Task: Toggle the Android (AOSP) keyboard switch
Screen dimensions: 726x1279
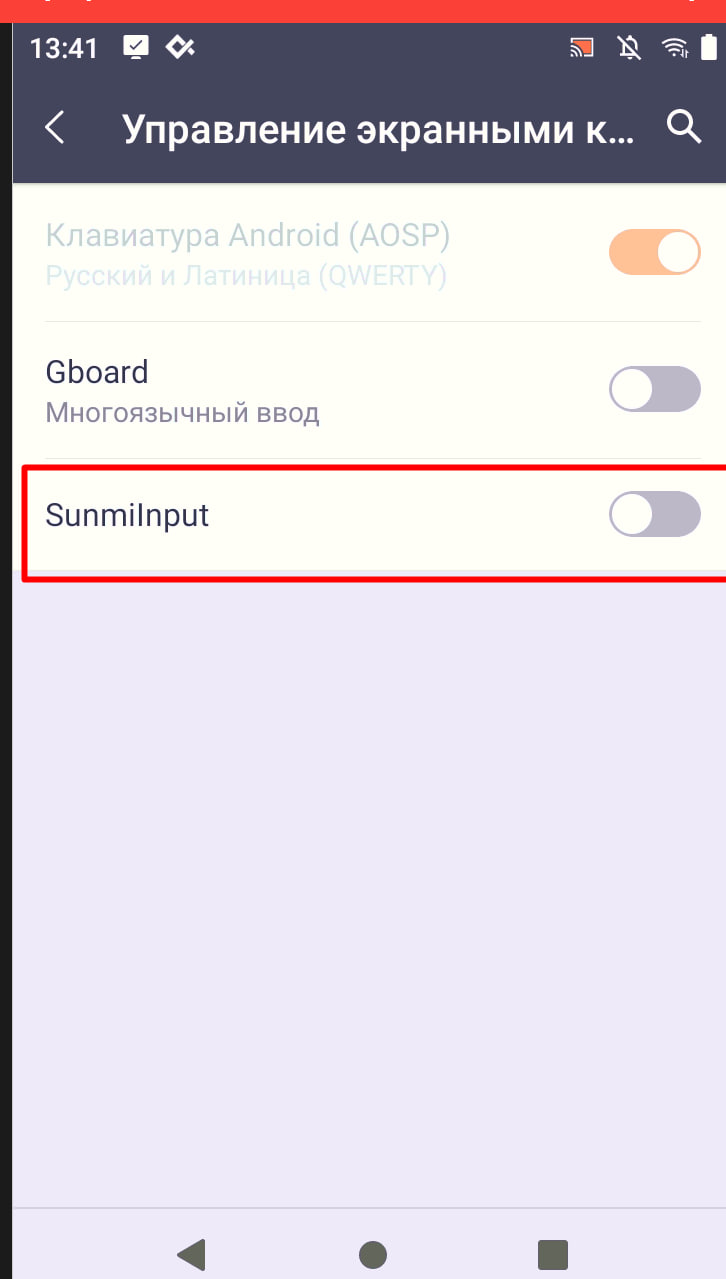Action: 655,252
